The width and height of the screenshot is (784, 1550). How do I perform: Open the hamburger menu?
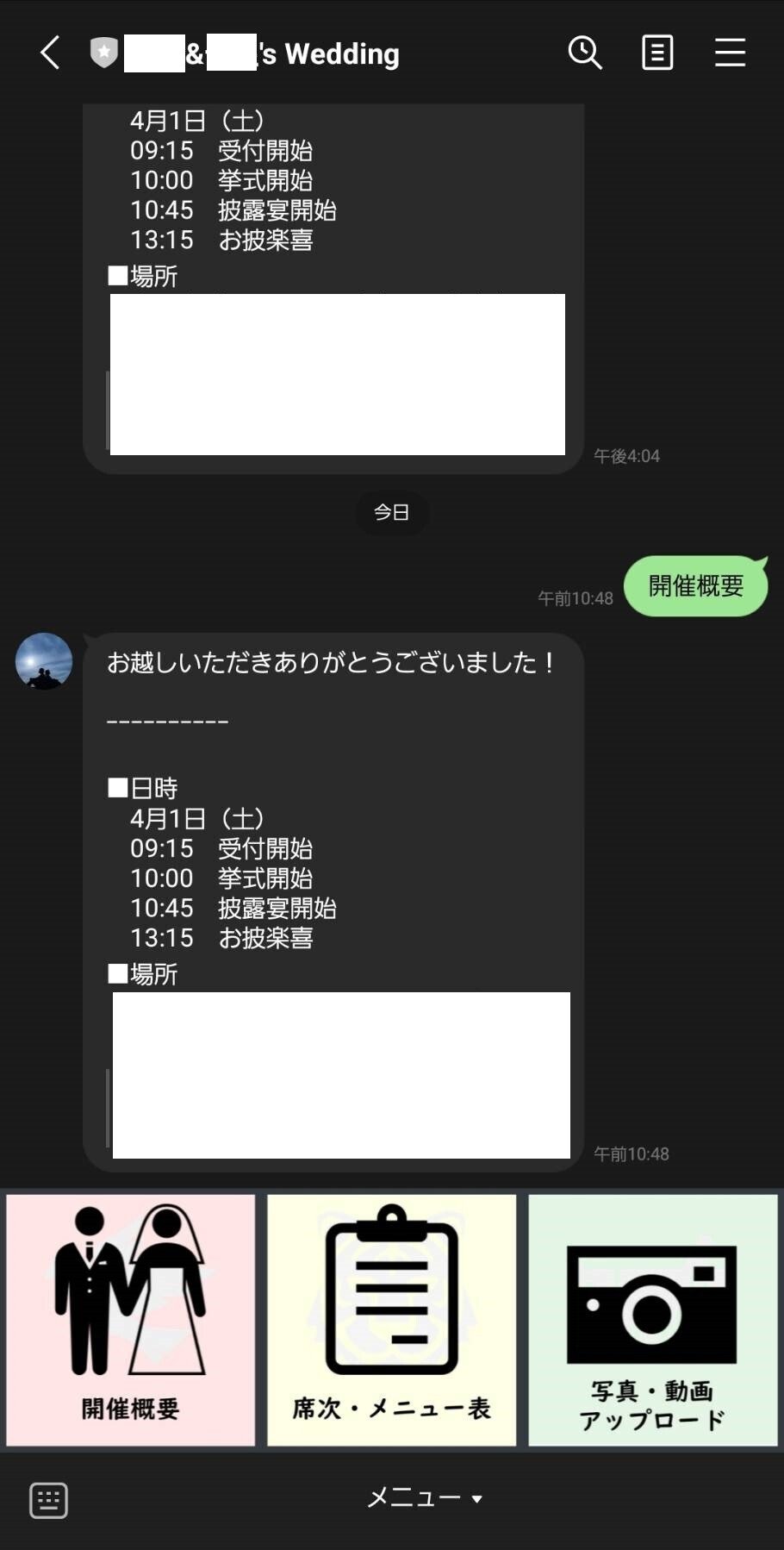coord(730,53)
